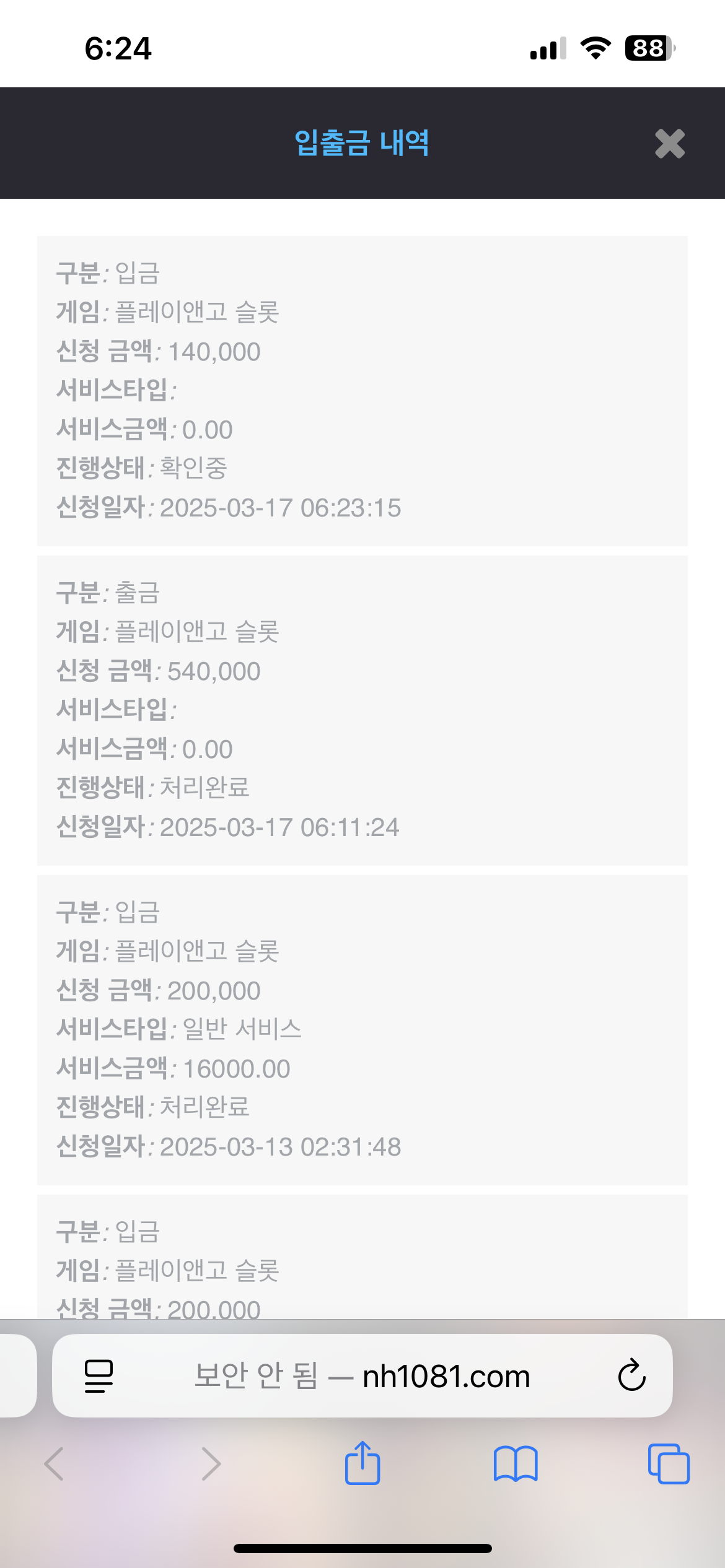Screen dimensions: 725x1568
Task: Open the page settings menu in address bar
Action: (x=99, y=1375)
